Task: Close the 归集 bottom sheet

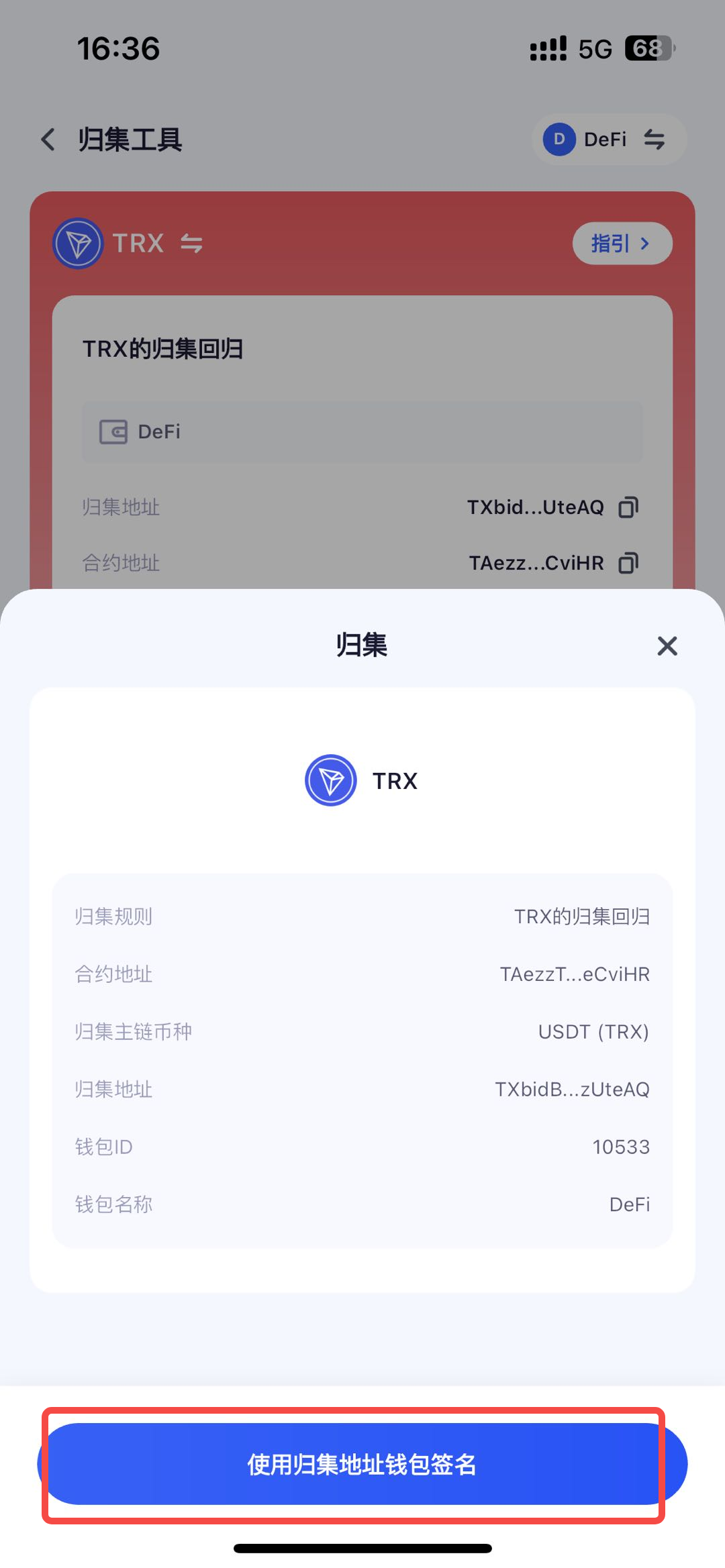Action: 667,646
